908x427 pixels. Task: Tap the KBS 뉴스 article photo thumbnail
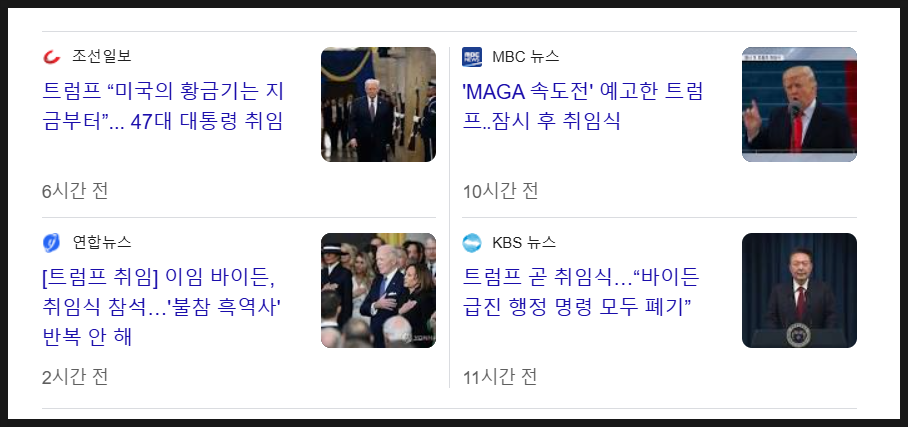click(799, 290)
